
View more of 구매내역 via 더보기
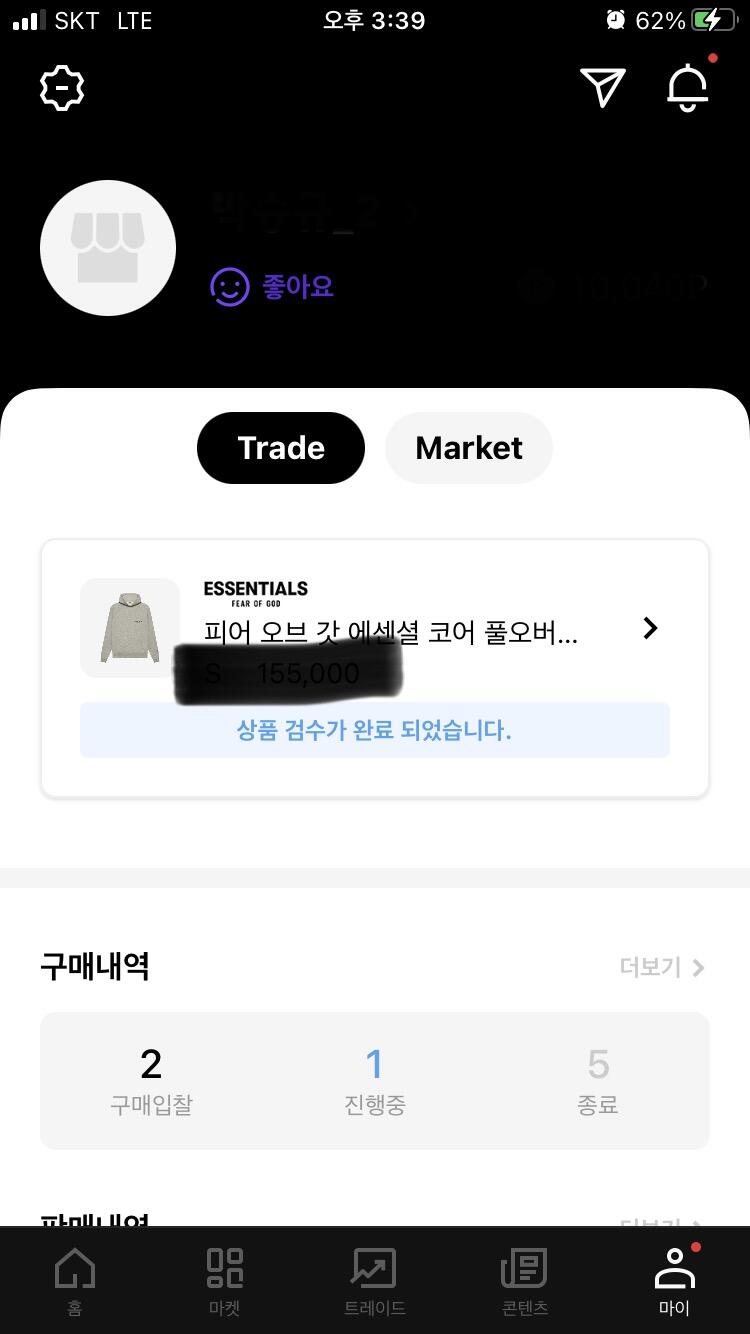tap(662, 967)
